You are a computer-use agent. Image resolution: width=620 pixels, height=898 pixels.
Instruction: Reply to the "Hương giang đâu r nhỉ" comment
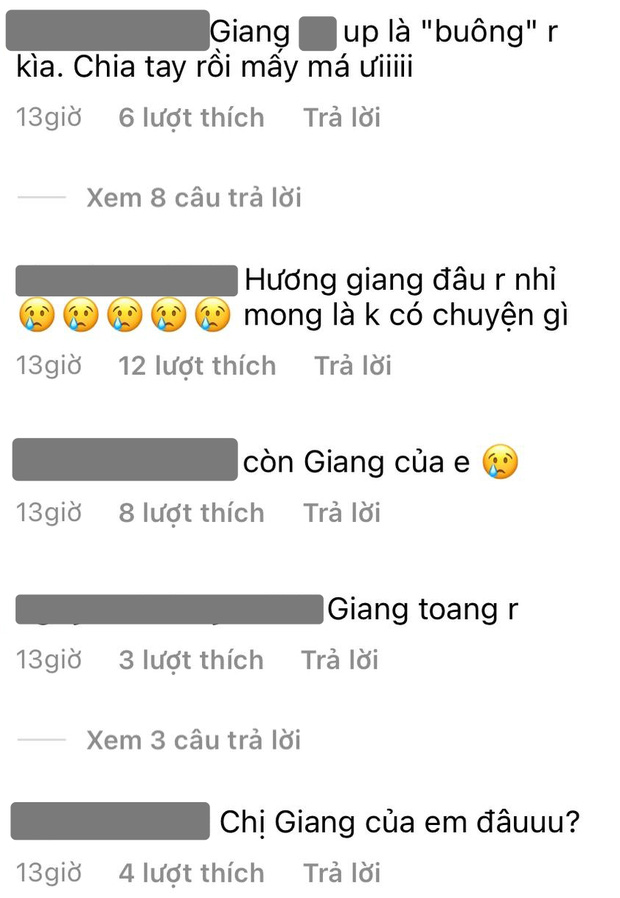pyautogui.click(x=352, y=366)
